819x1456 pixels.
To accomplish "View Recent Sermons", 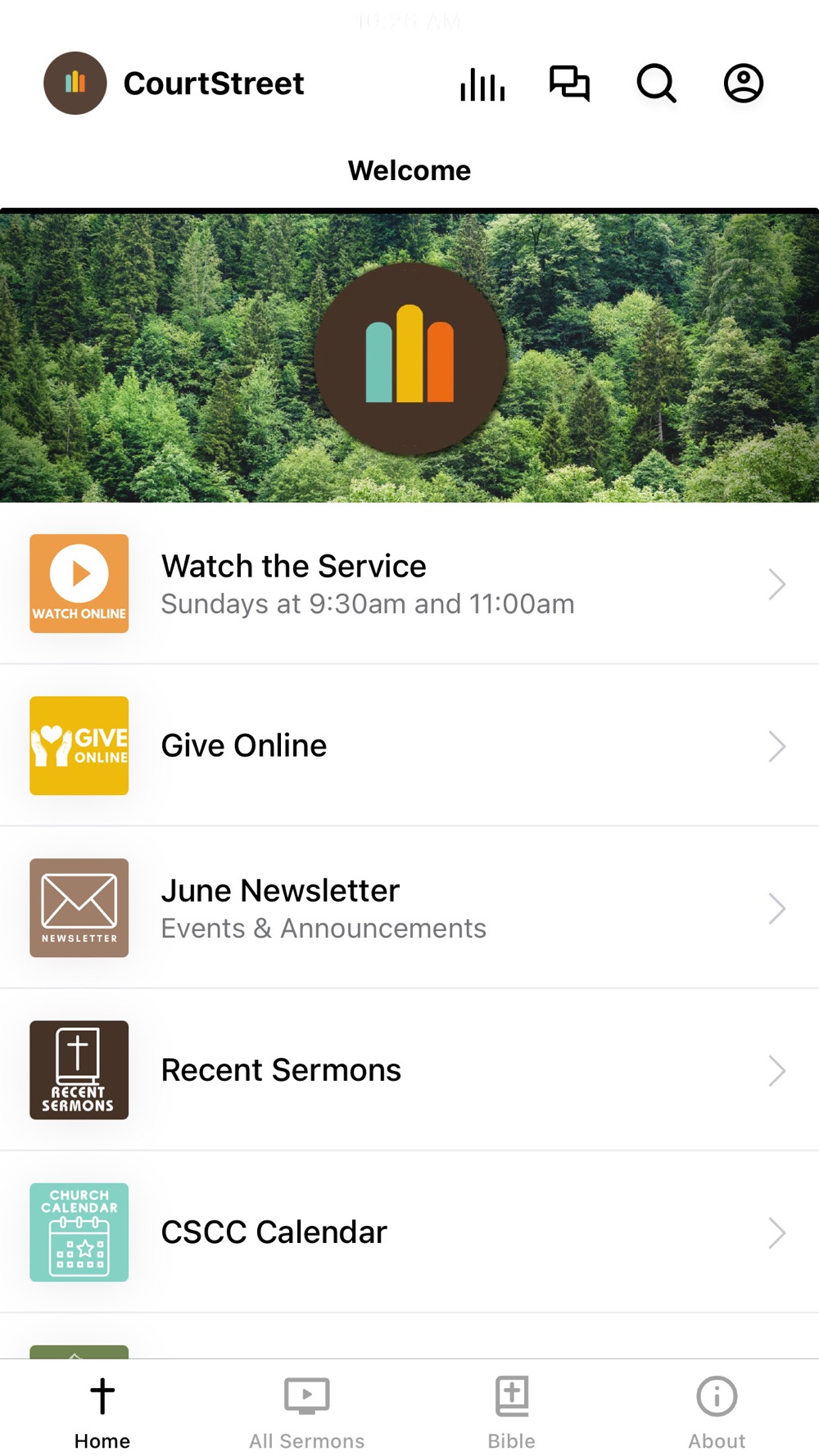I will click(x=409, y=1070).
